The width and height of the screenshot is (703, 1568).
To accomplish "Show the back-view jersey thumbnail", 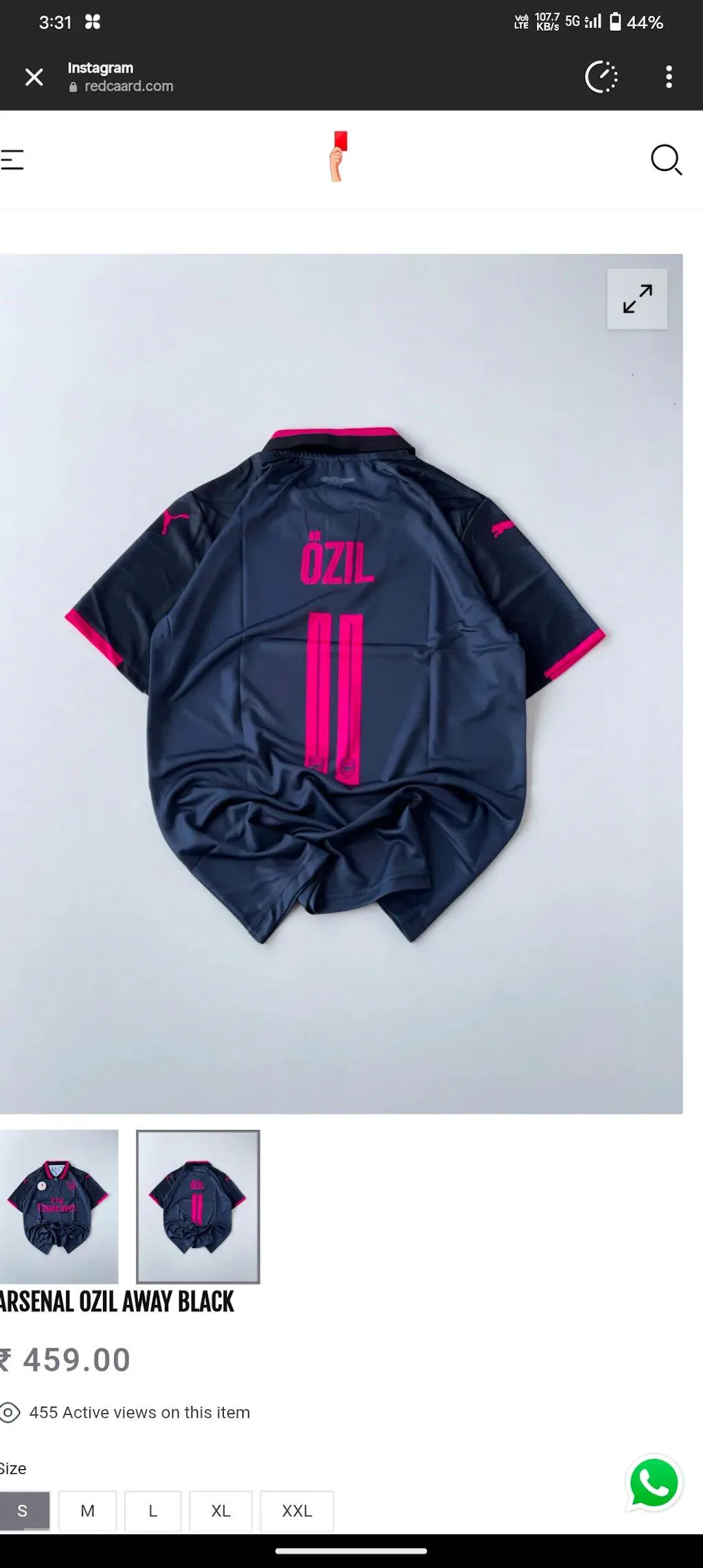I will click(198, 1206).
